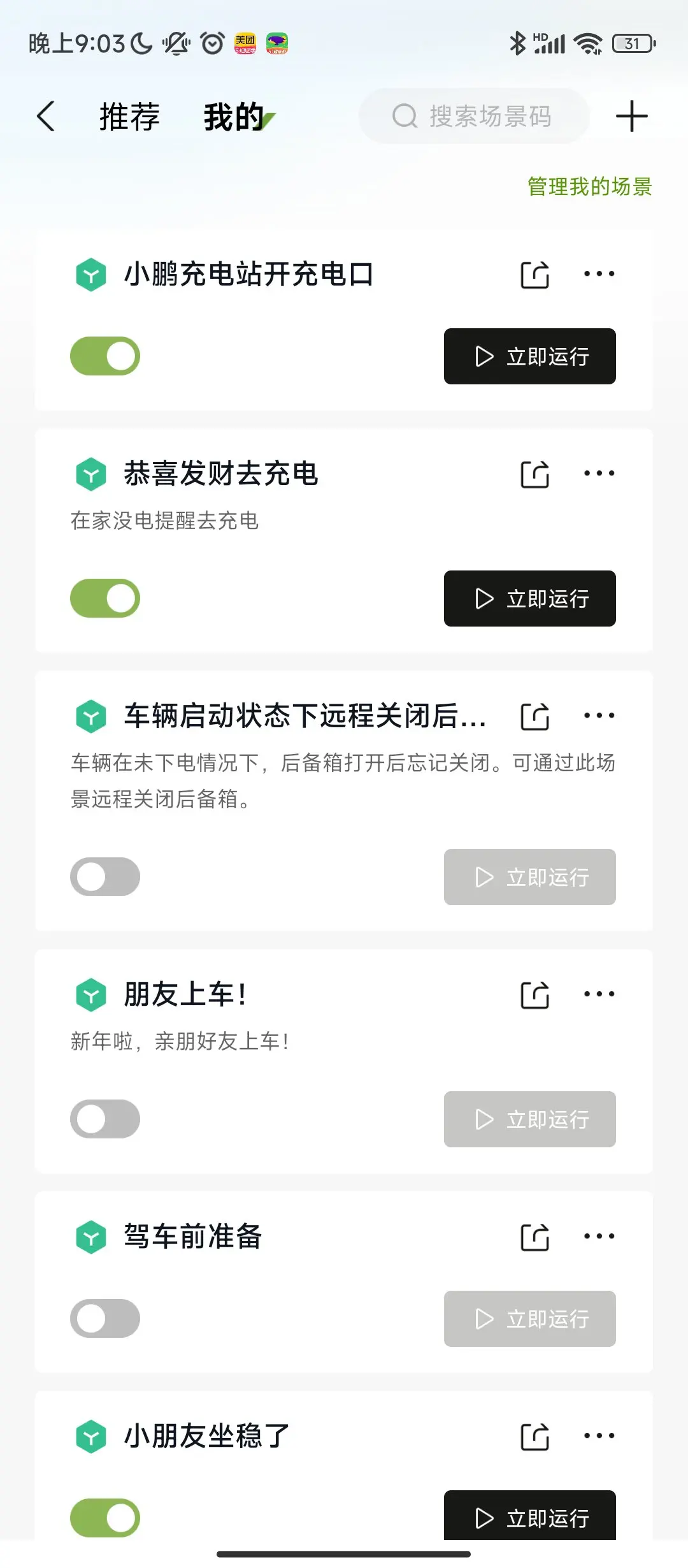
Task: Disable the 小鹏充电站开充电口 toggle
Action: click(105, 356)
